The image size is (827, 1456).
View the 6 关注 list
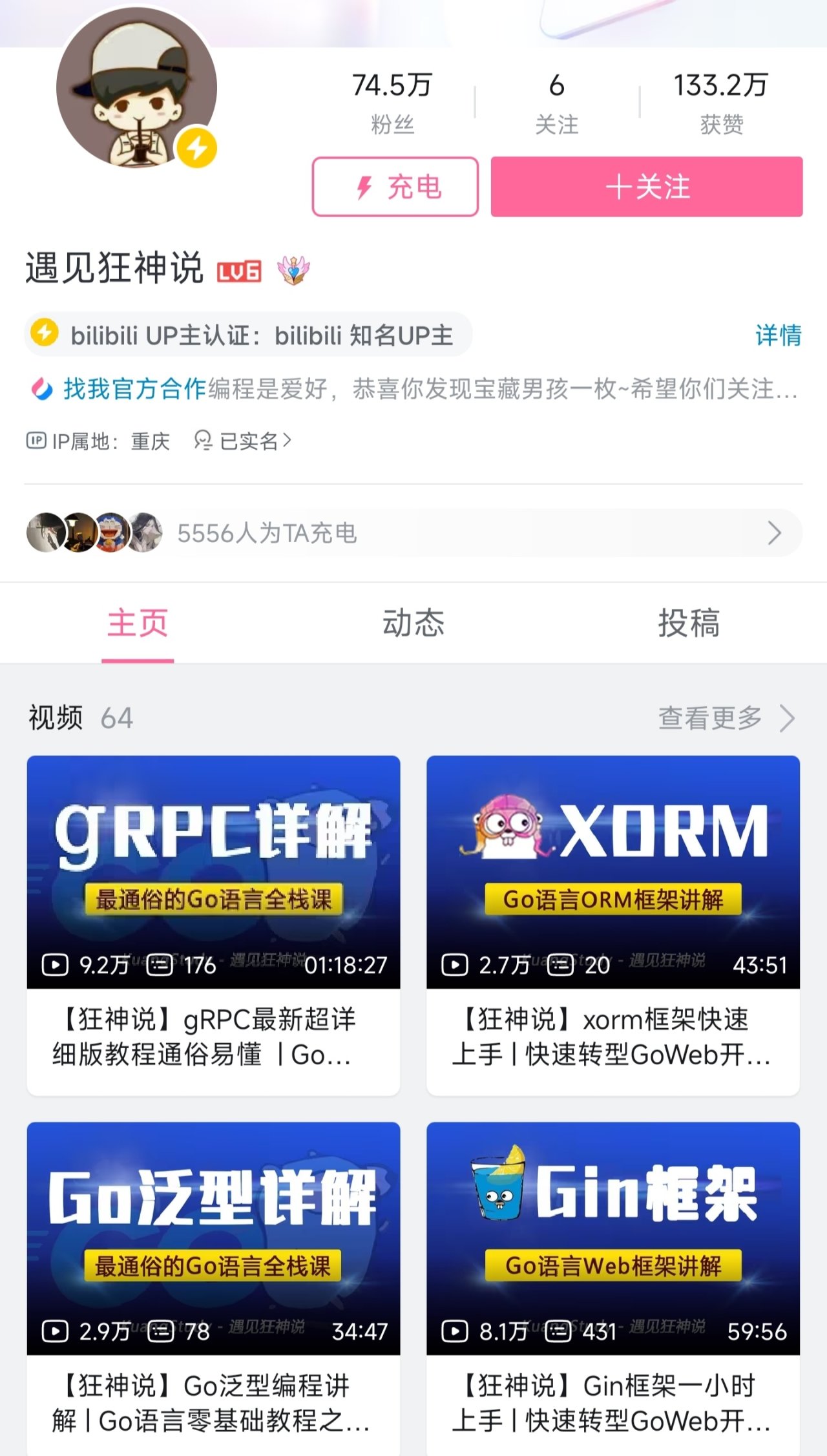pyautogui.click(x=556, y=102)
